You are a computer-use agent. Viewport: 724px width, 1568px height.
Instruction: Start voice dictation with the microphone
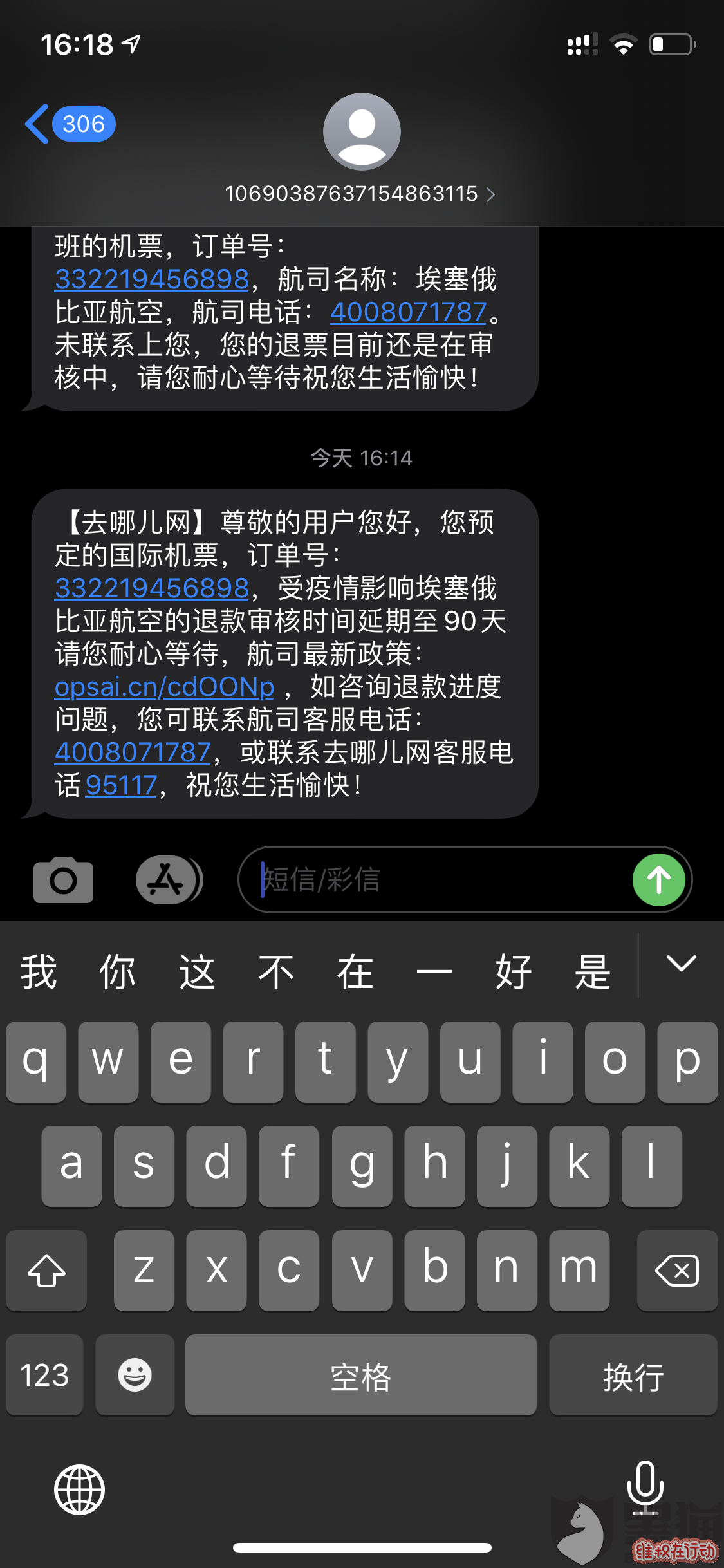pyautogui.click(x=645, y=1488)
